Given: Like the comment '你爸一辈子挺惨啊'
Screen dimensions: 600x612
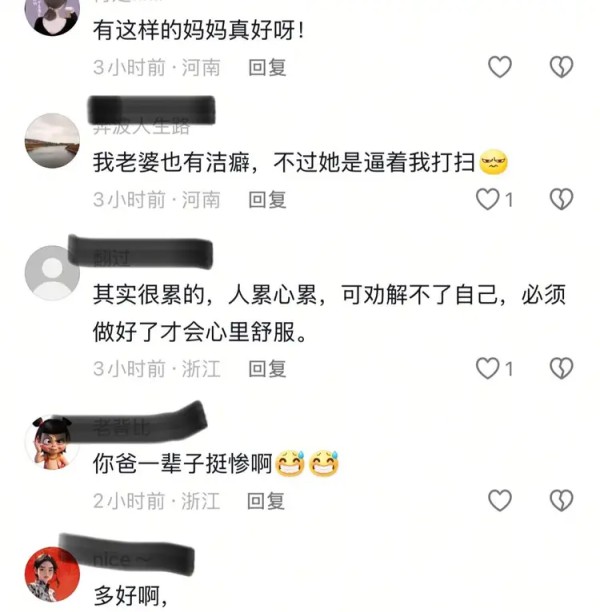Looking at the screenshot, I should 499,500.
